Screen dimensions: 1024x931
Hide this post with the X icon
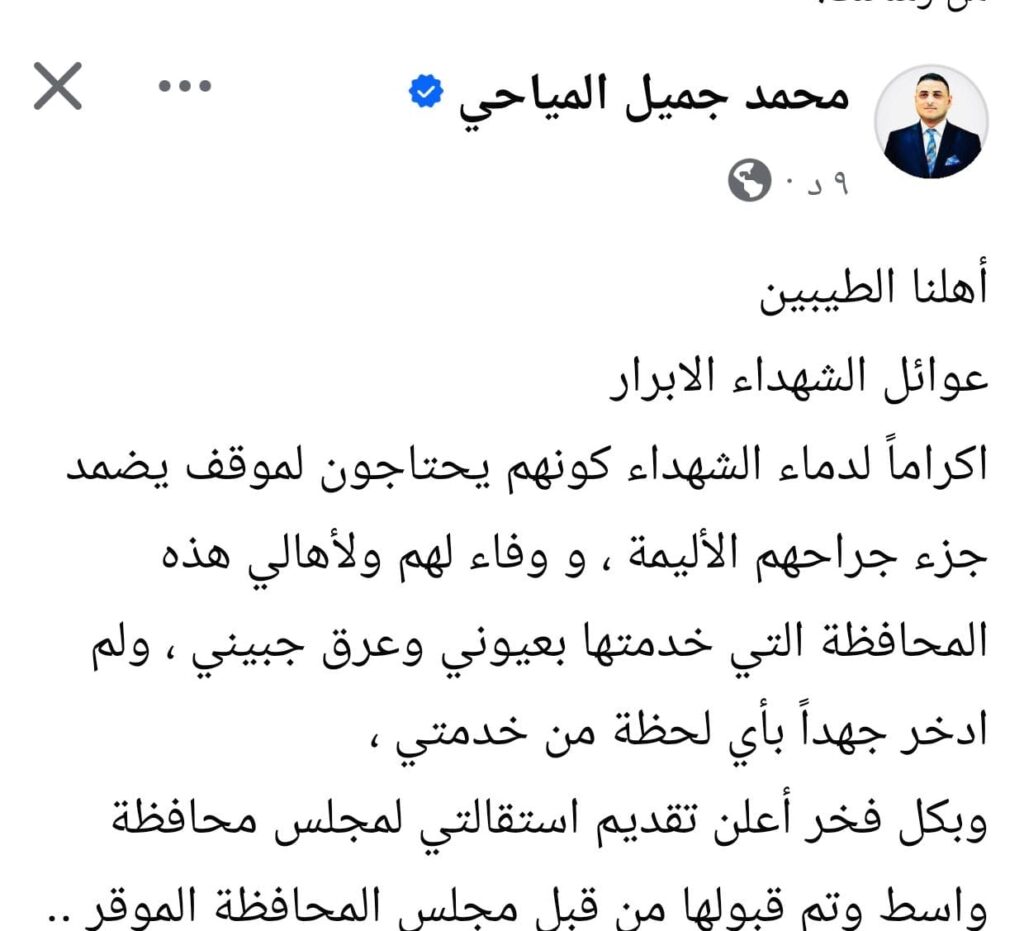[57, 87]
